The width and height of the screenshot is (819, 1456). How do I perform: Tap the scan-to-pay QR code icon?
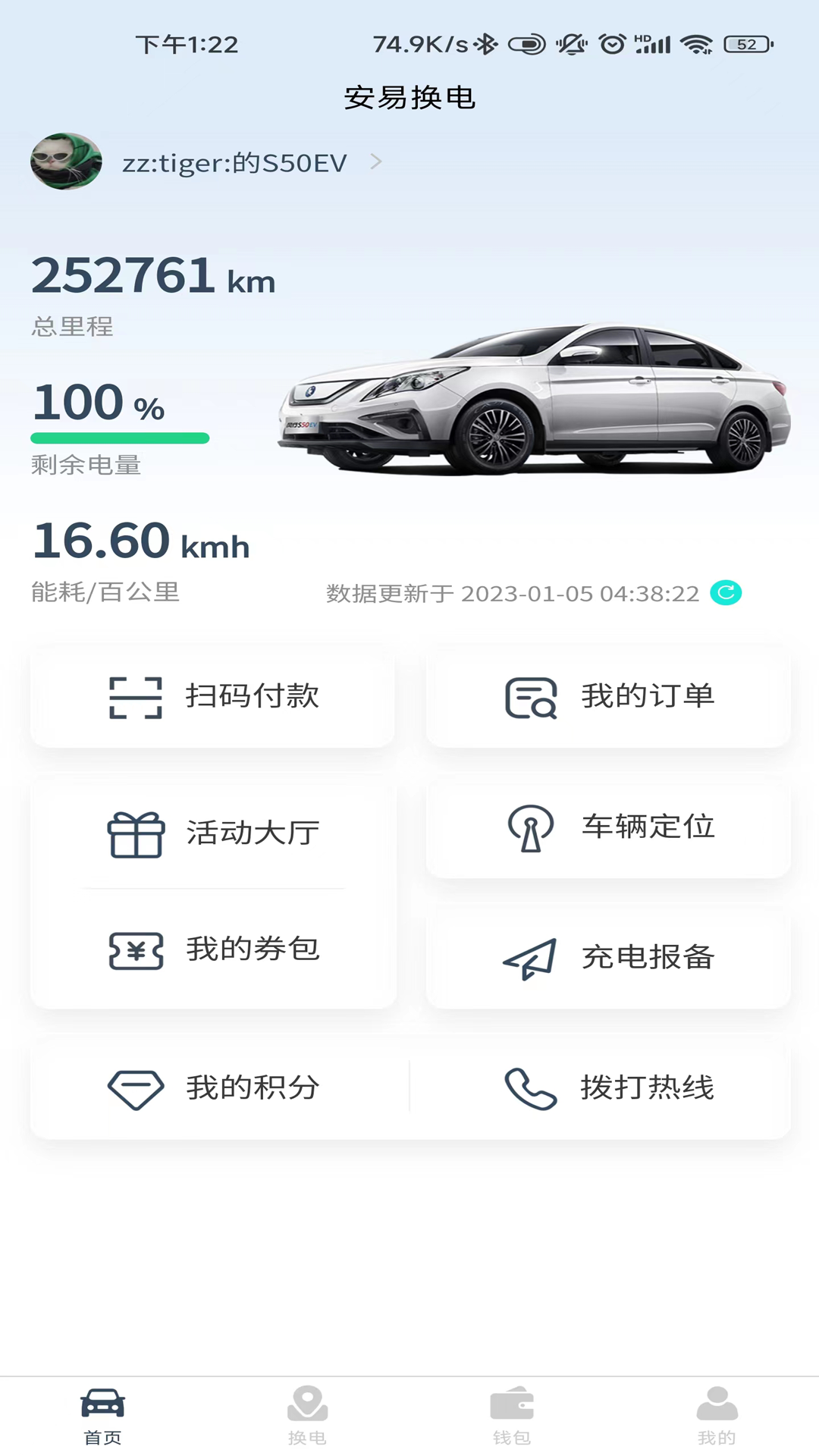click(x=136, y=696)
